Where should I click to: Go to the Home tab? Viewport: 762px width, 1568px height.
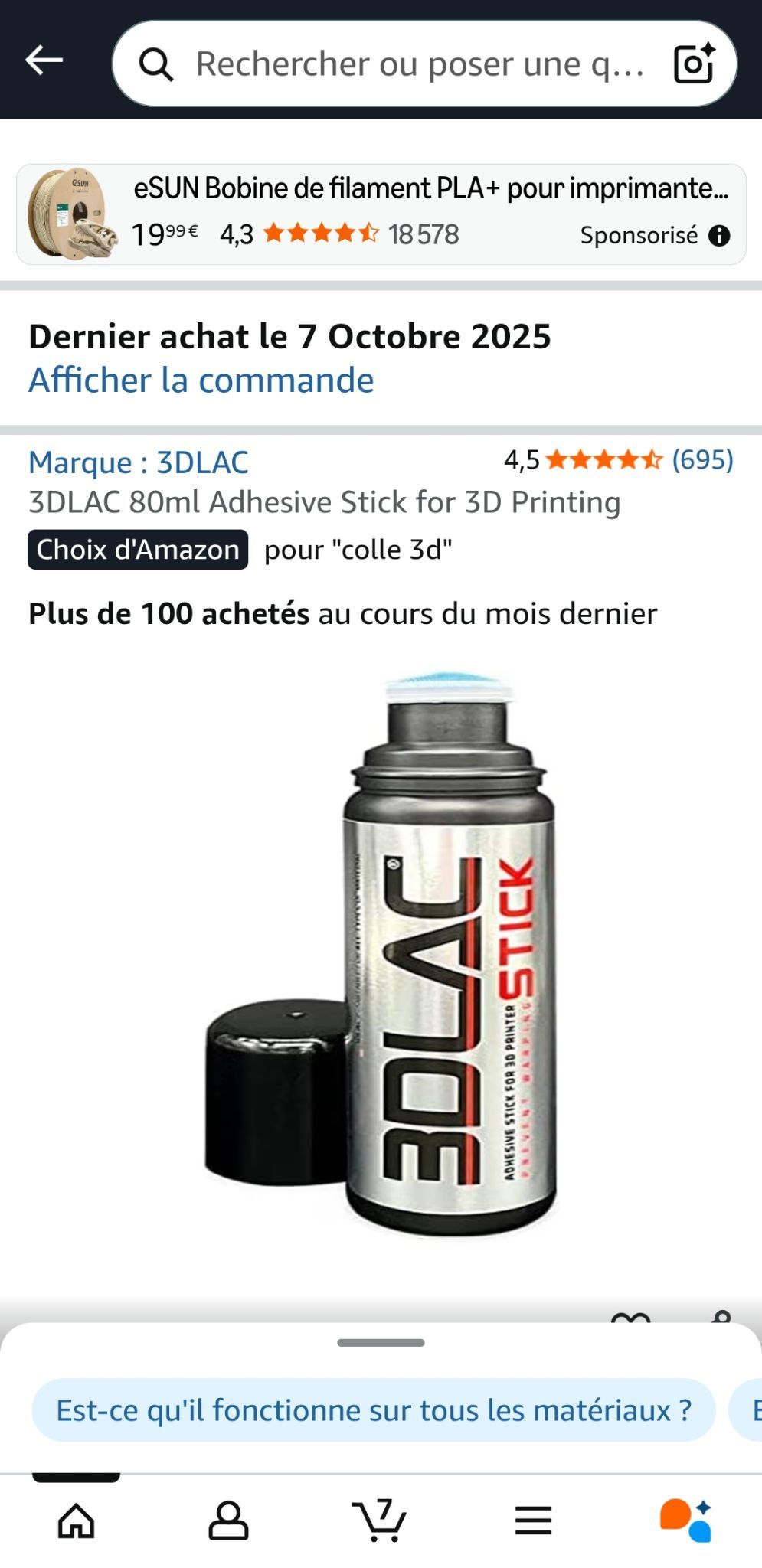tap(77, 1521)
